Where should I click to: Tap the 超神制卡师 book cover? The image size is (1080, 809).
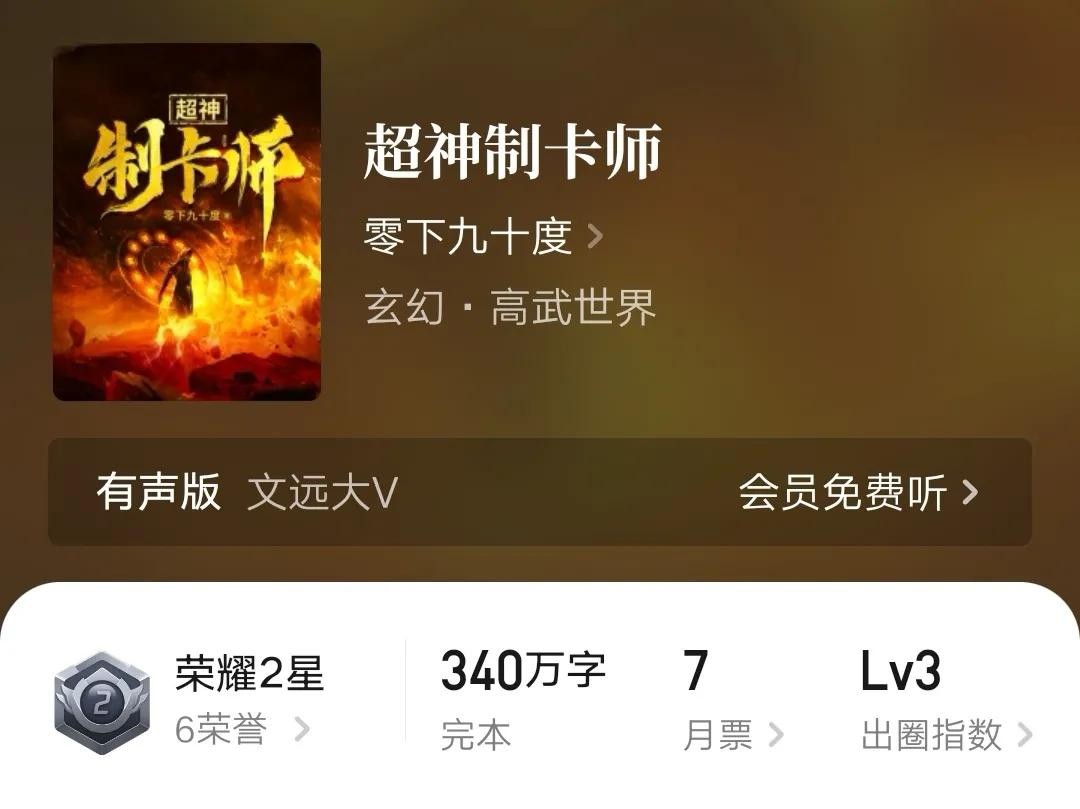coord(187,222)
